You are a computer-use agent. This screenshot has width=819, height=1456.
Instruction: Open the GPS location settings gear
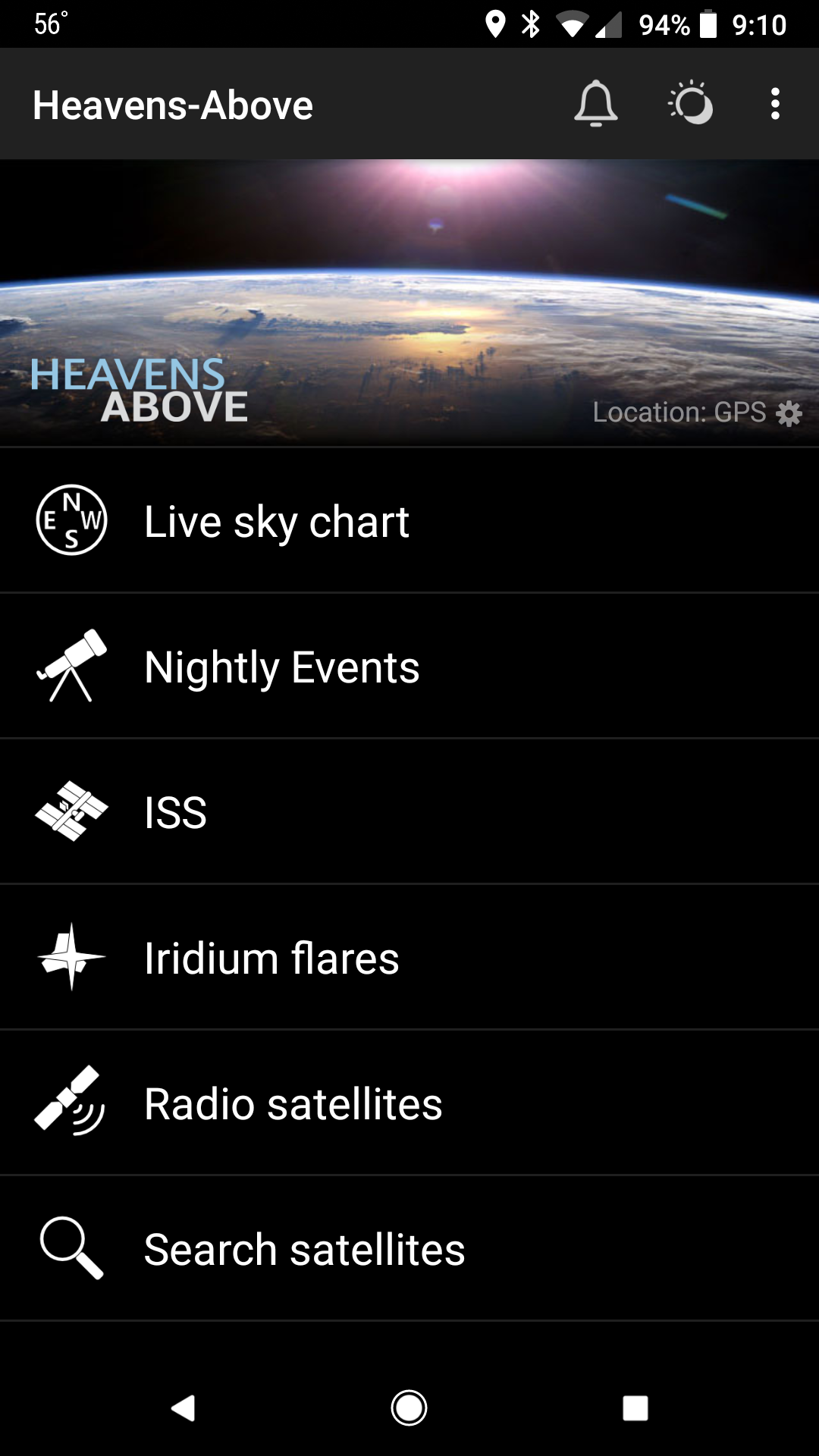[789, 413]
